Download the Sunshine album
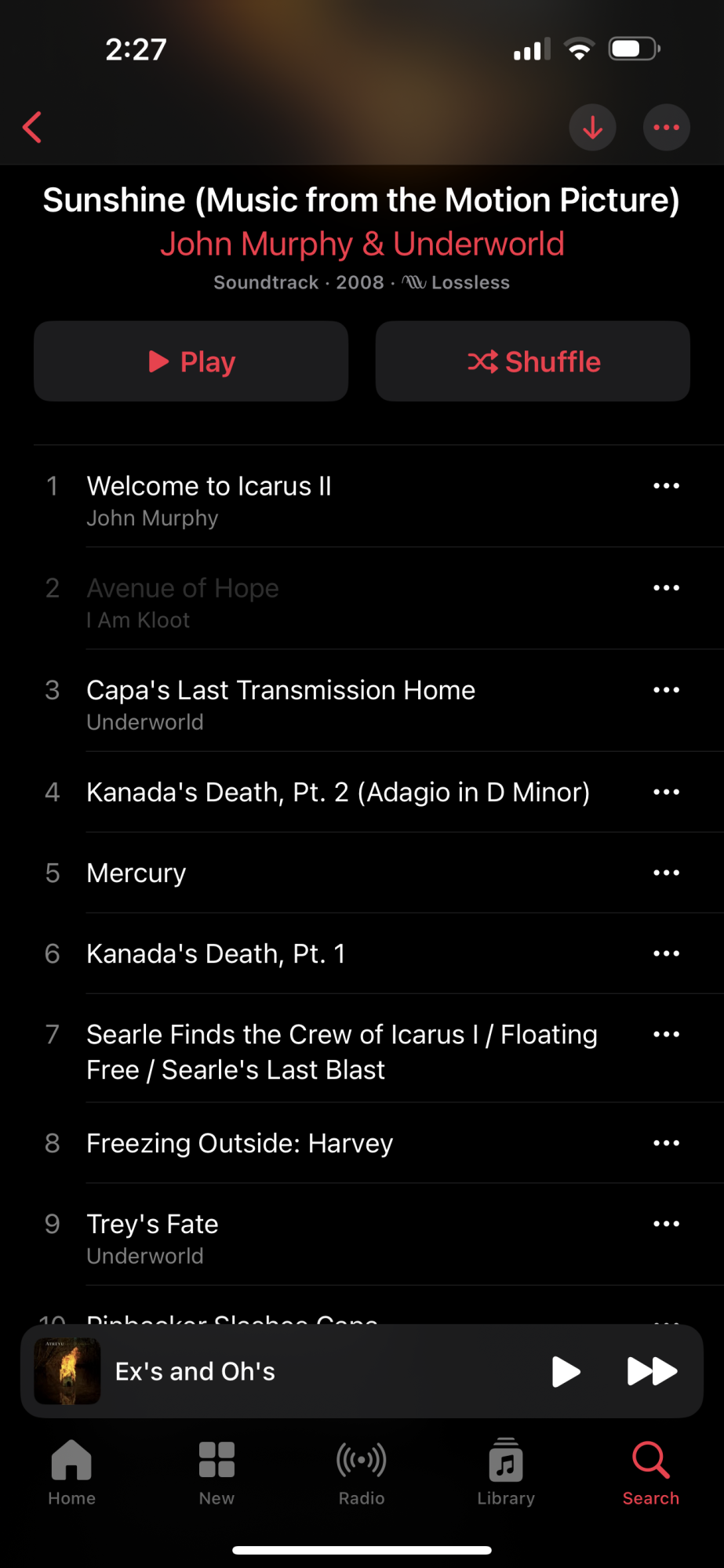The height and width of the screenshot is (1568, 724). tap(592, 127)
